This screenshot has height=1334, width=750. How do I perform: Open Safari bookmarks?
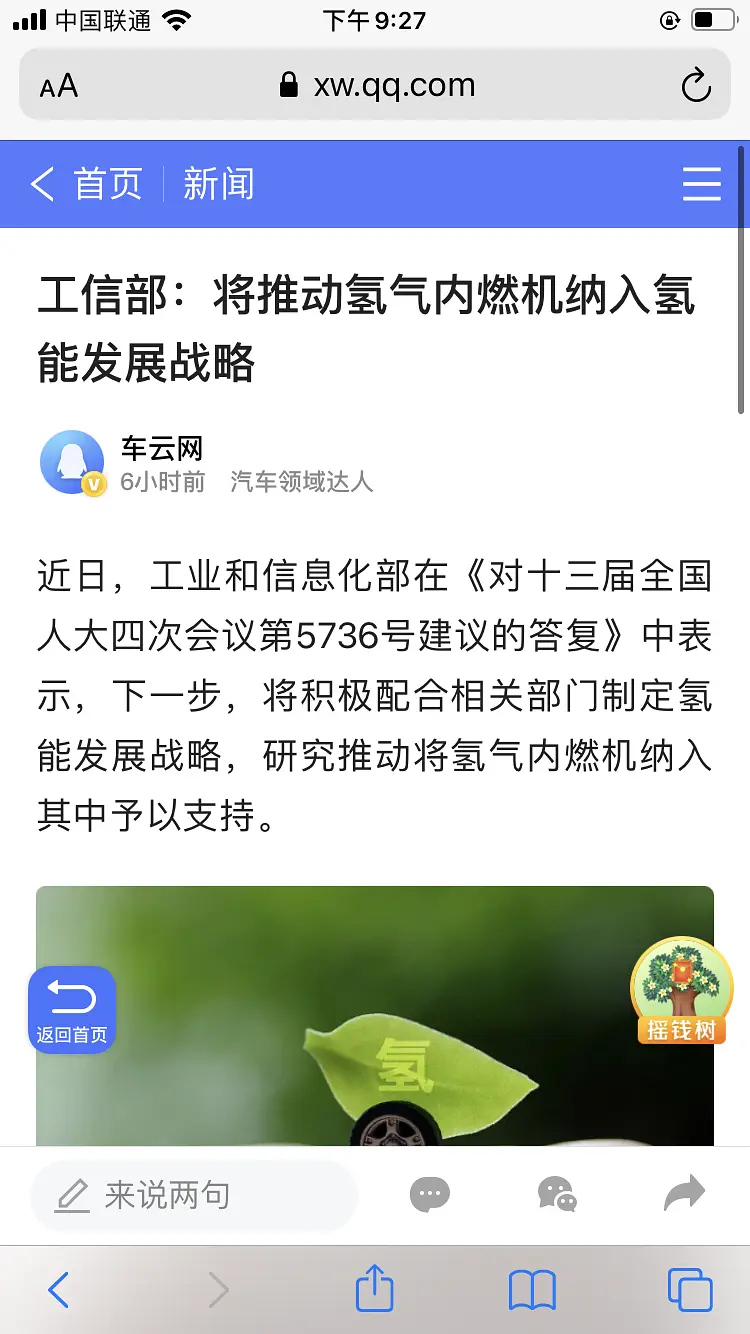coord(532,1290)
